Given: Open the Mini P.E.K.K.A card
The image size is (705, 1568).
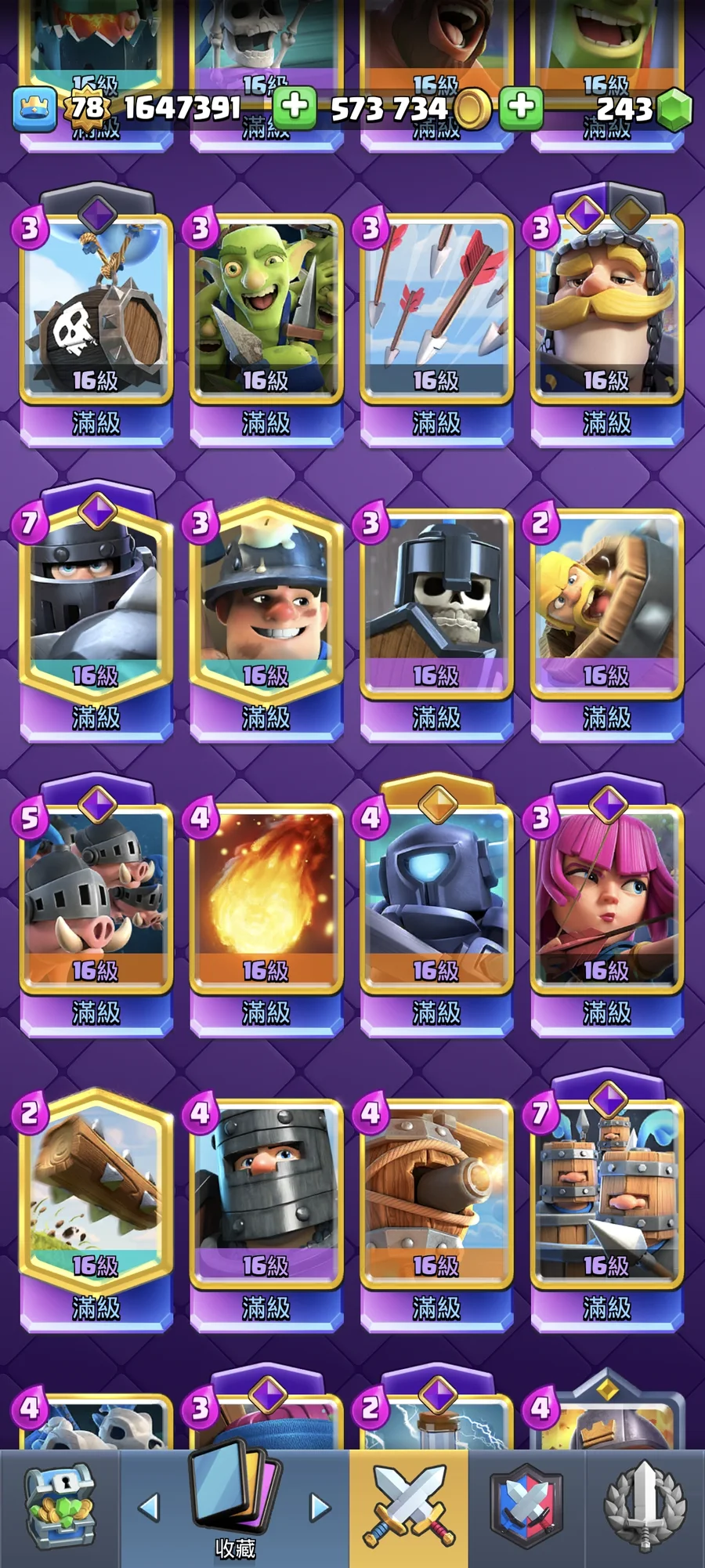Looking at the screenshot, I should click(x=436, y=901).
